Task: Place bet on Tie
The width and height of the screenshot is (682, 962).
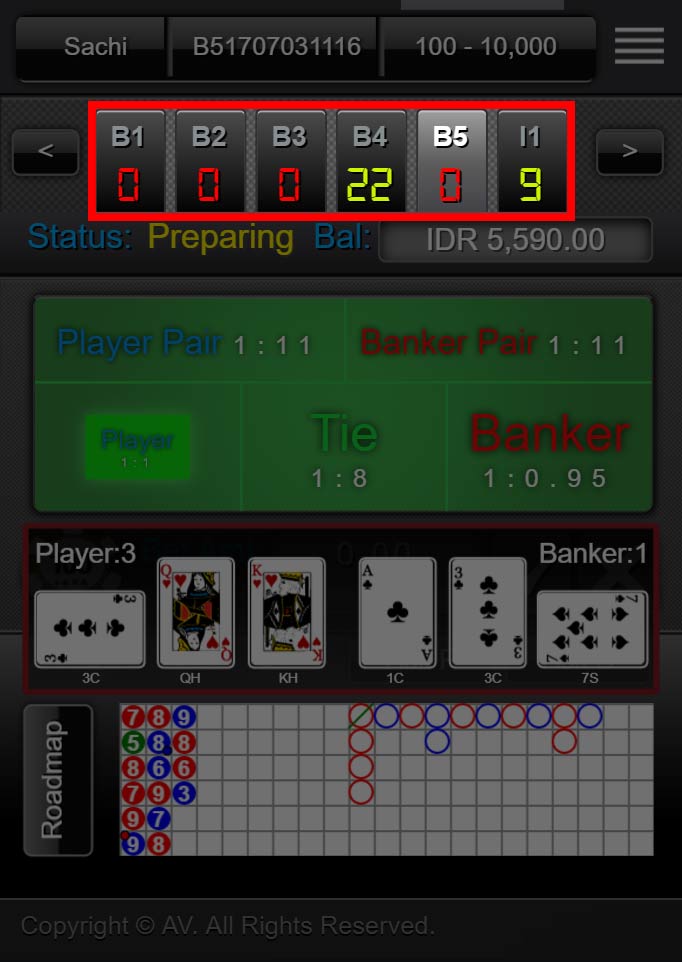Action: (x=344, y=447)
